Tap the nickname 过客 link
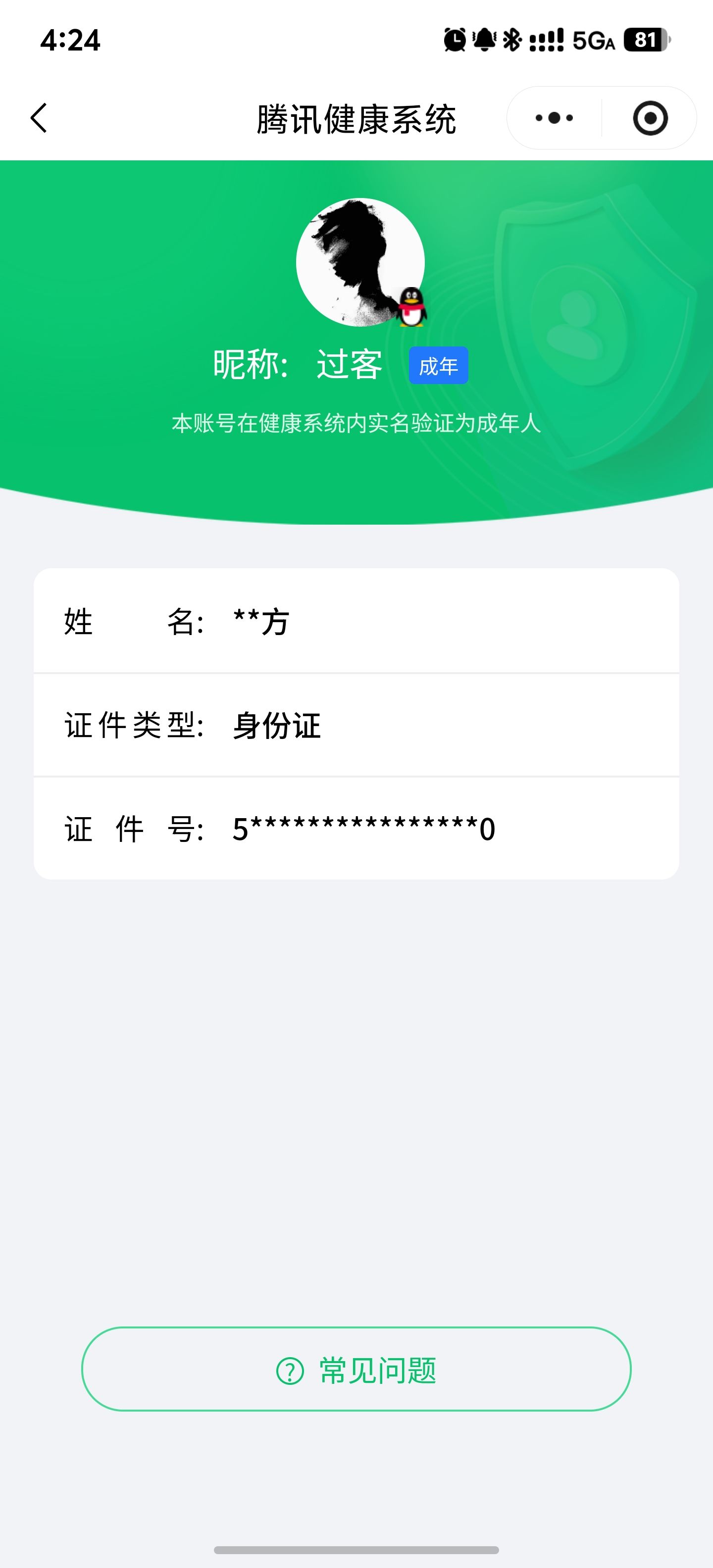The width and height of the screenshot is (713, 1568). [349, 364]
